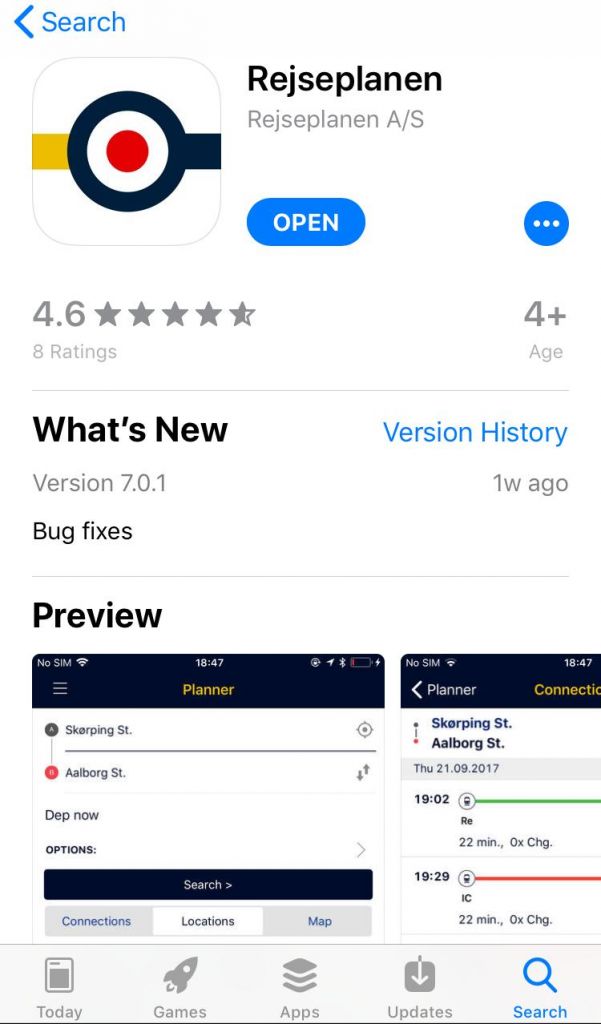601x1024 pixels.
Task: Open the more options ellipsis button
Action: pos(546,223)
